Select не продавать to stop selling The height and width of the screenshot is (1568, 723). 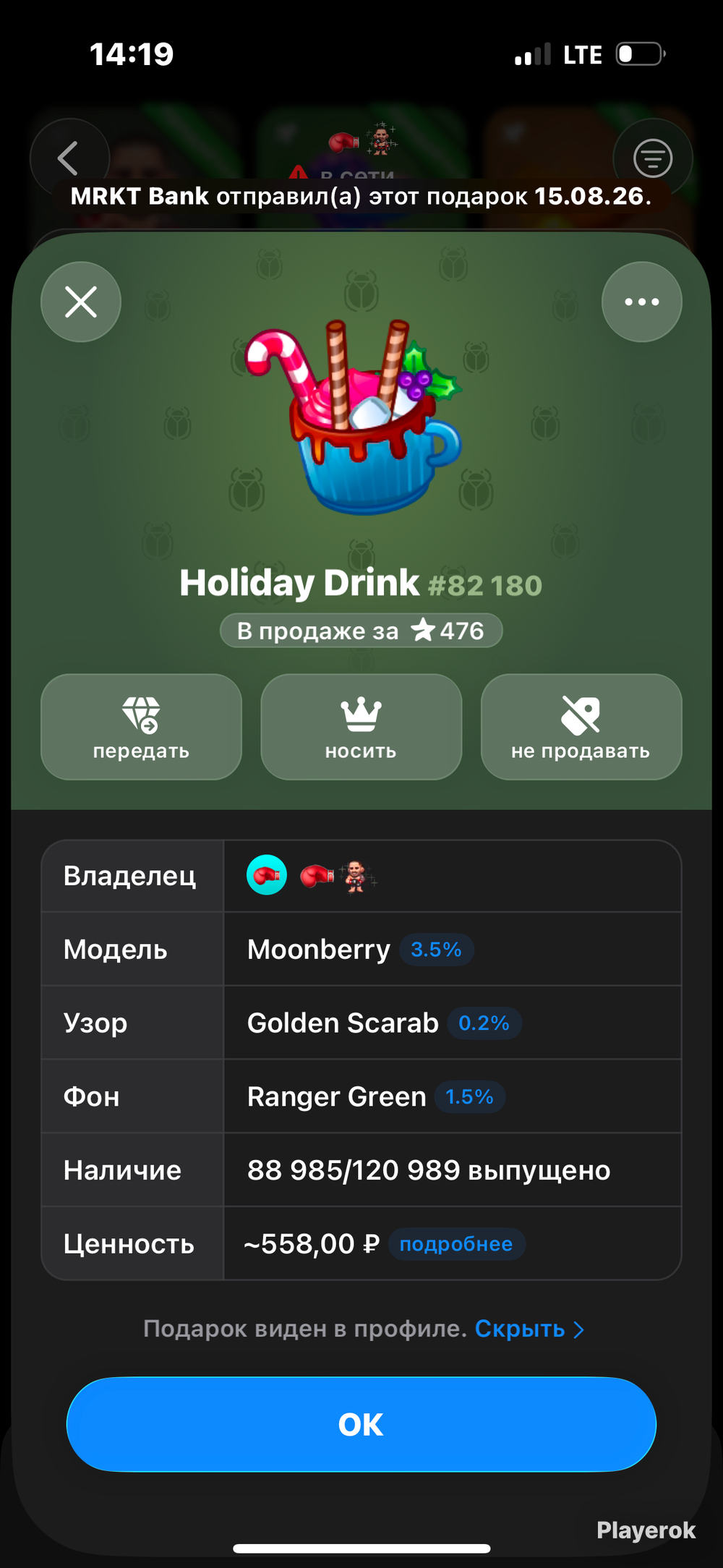pos(581,727)
